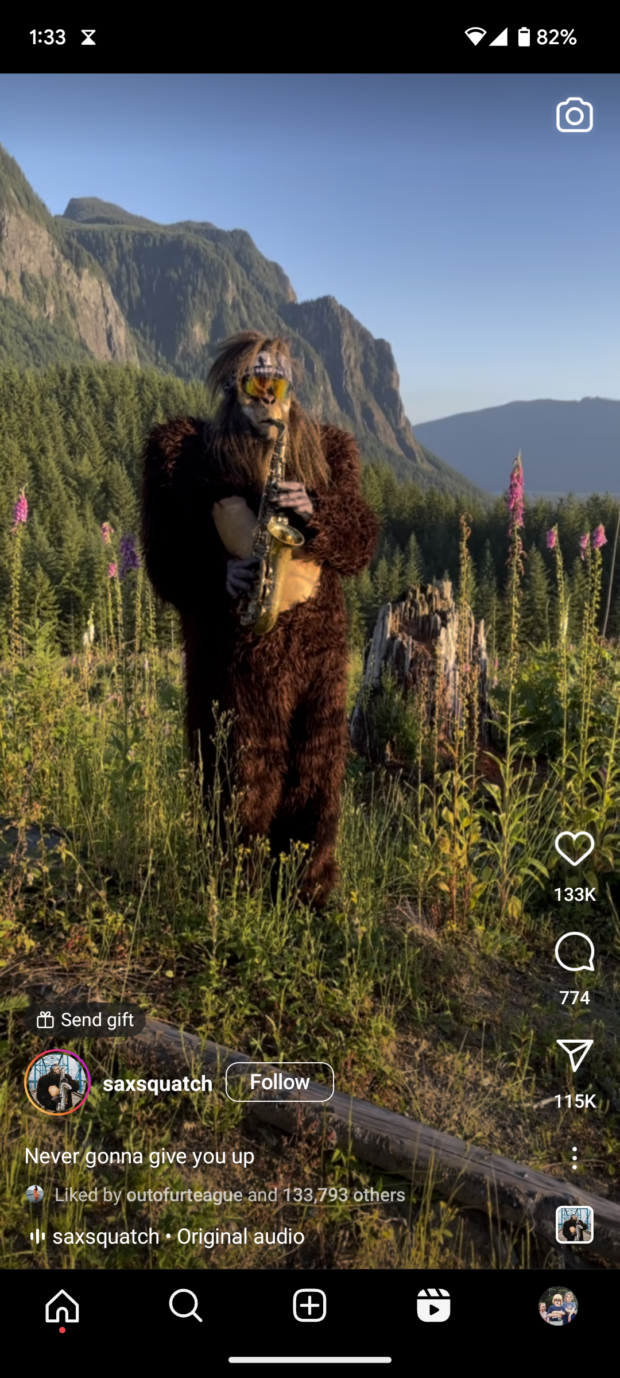Share this reel via the send icon
620x1378 pixels.
click(574, 1055)
